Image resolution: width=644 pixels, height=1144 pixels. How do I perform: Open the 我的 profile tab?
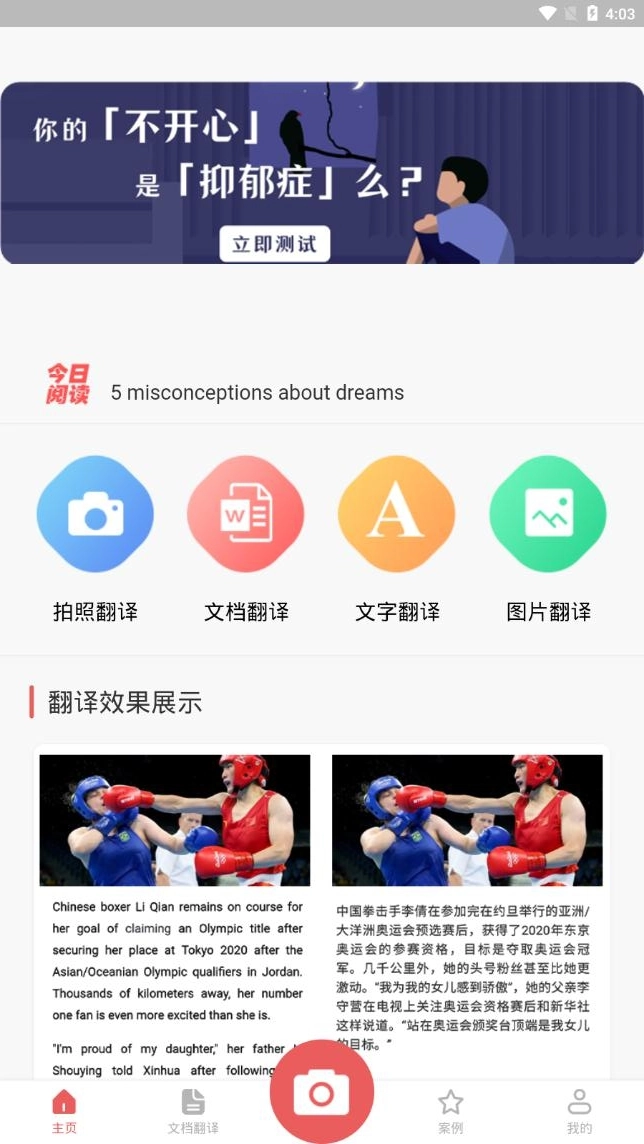coord(579,1110)
